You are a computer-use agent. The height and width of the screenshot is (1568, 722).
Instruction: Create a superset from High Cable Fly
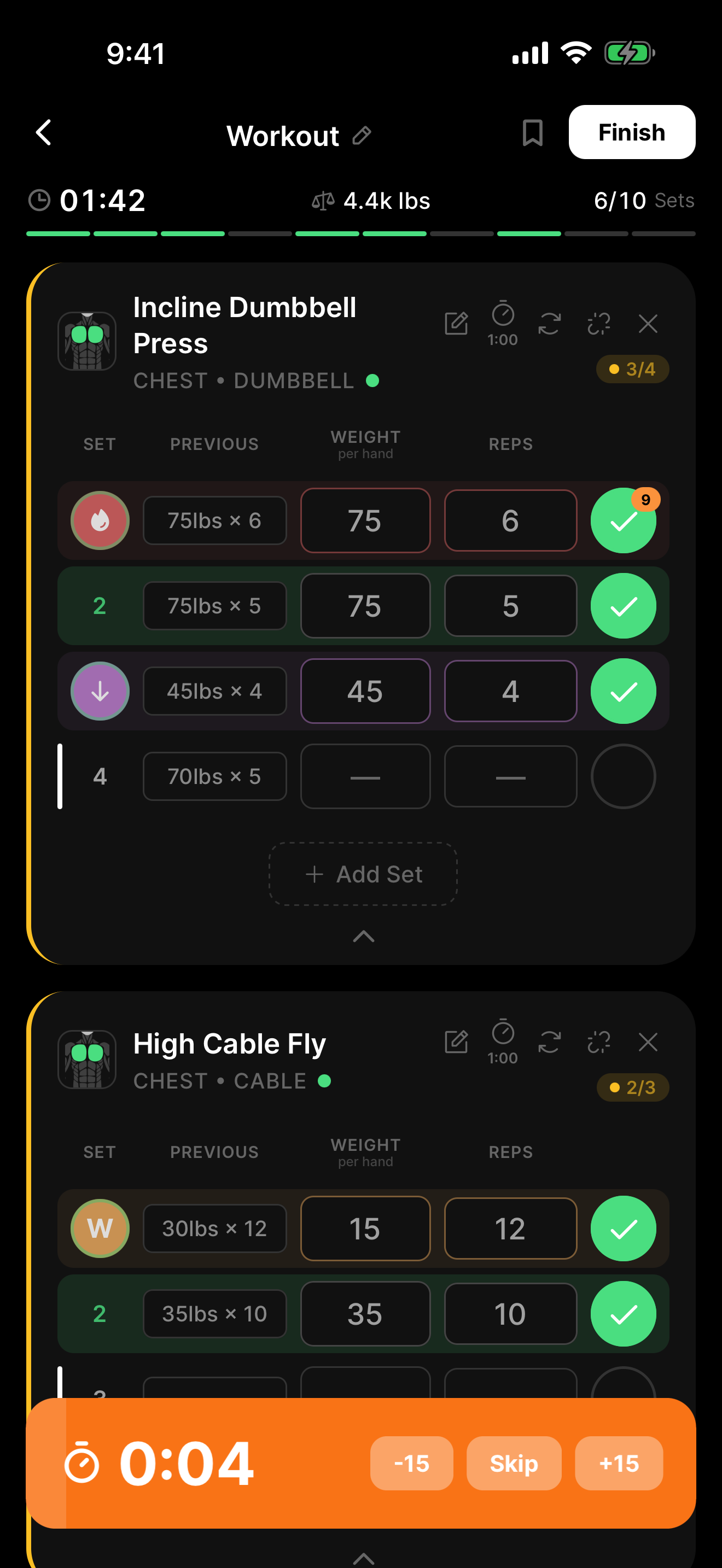click(x=599, y=1042)
